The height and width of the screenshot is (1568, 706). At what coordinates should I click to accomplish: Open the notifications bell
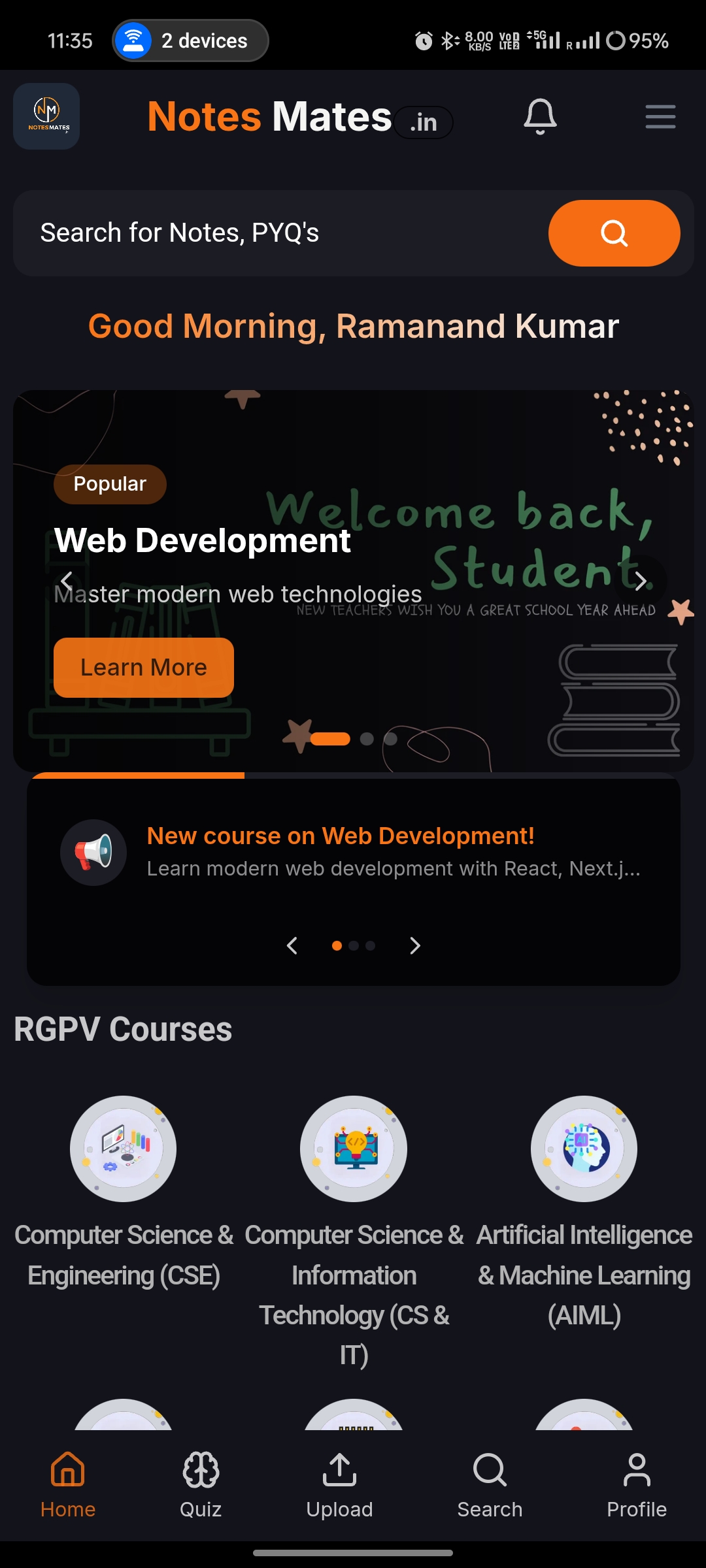coord(540,117)
